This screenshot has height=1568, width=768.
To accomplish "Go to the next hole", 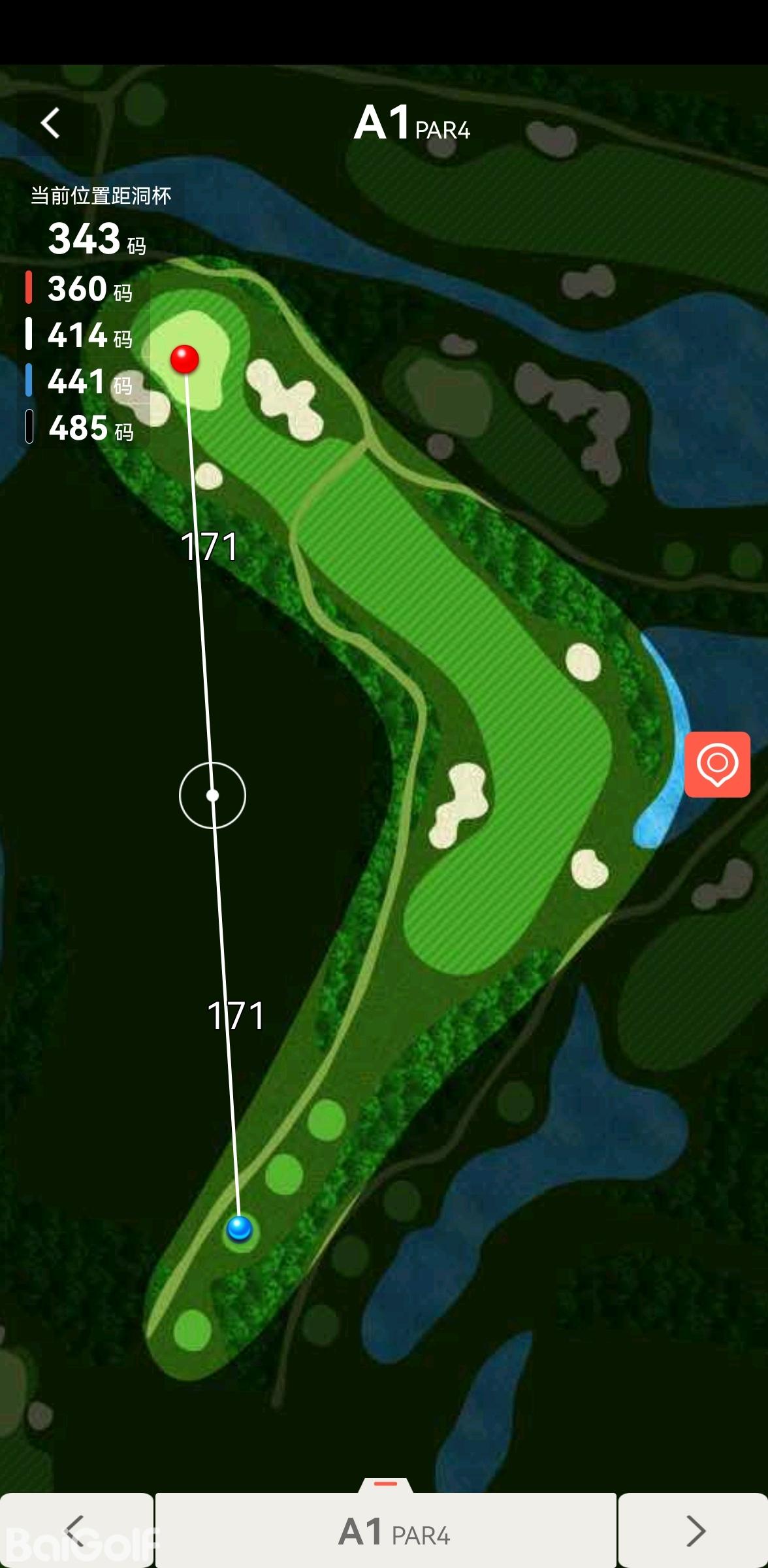I will click(x=694, y=1530).
